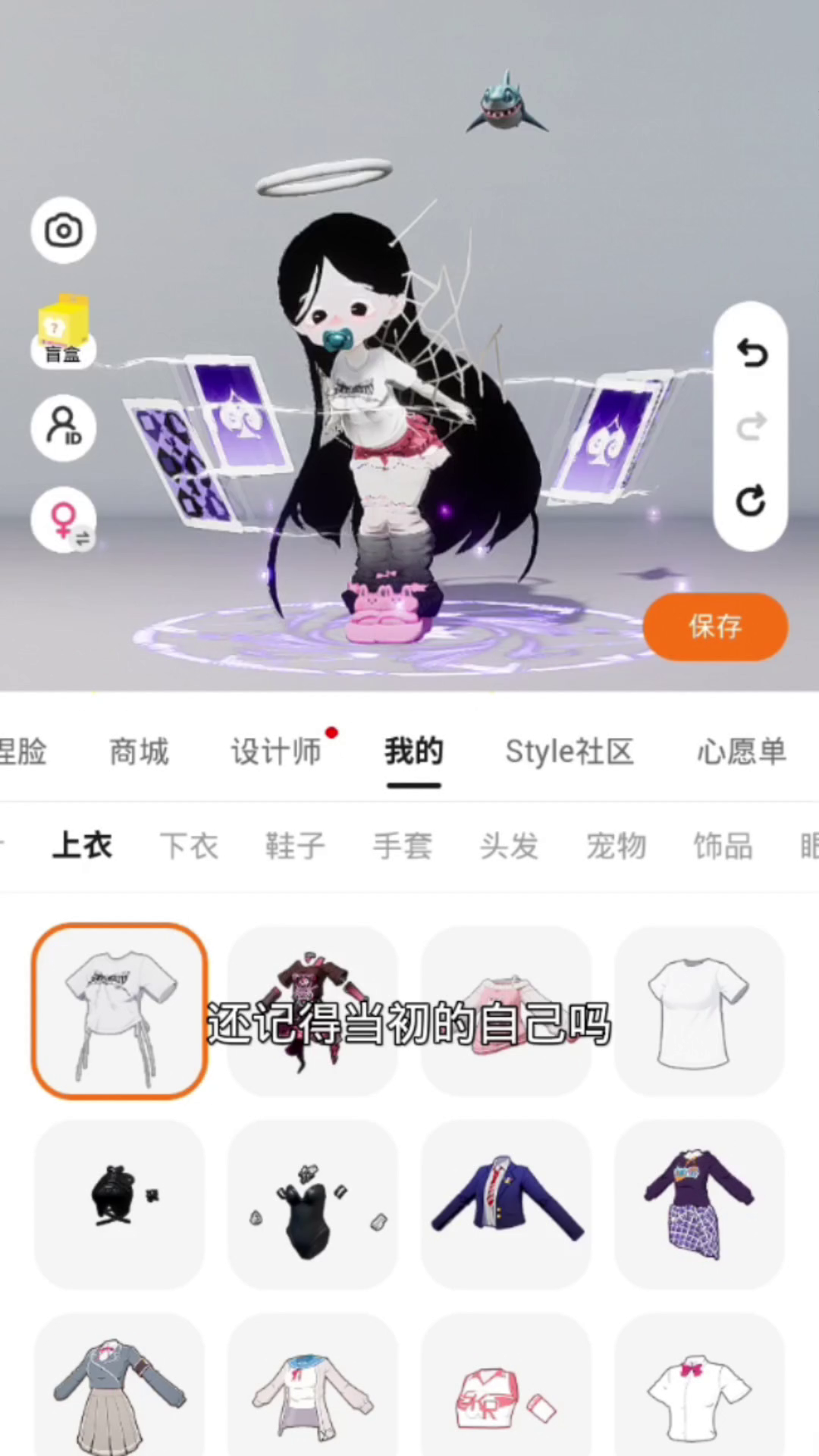Go to the Style社区 tab

[570, 752]
